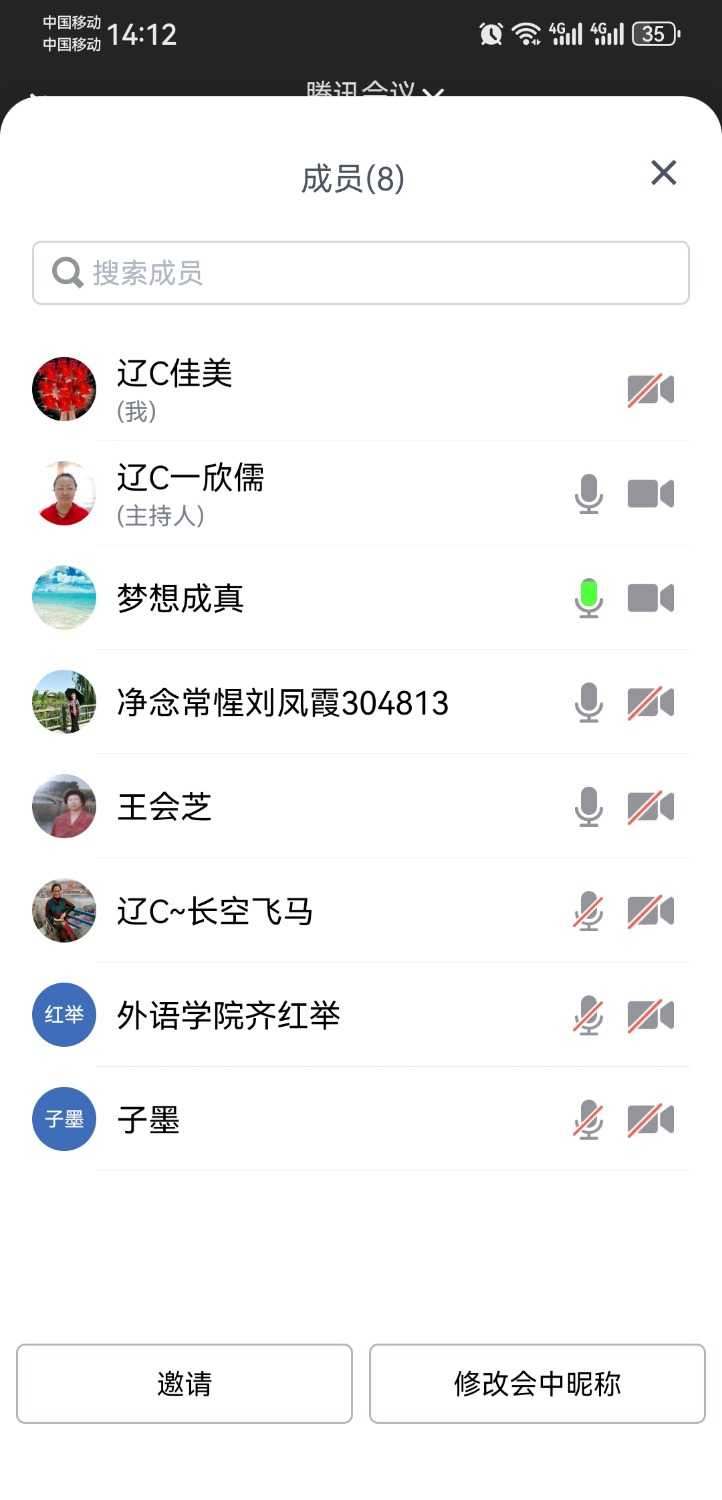722x1500 pixels.
Task: Toggle 梦想成真's camera off
Action: (650, 597)
